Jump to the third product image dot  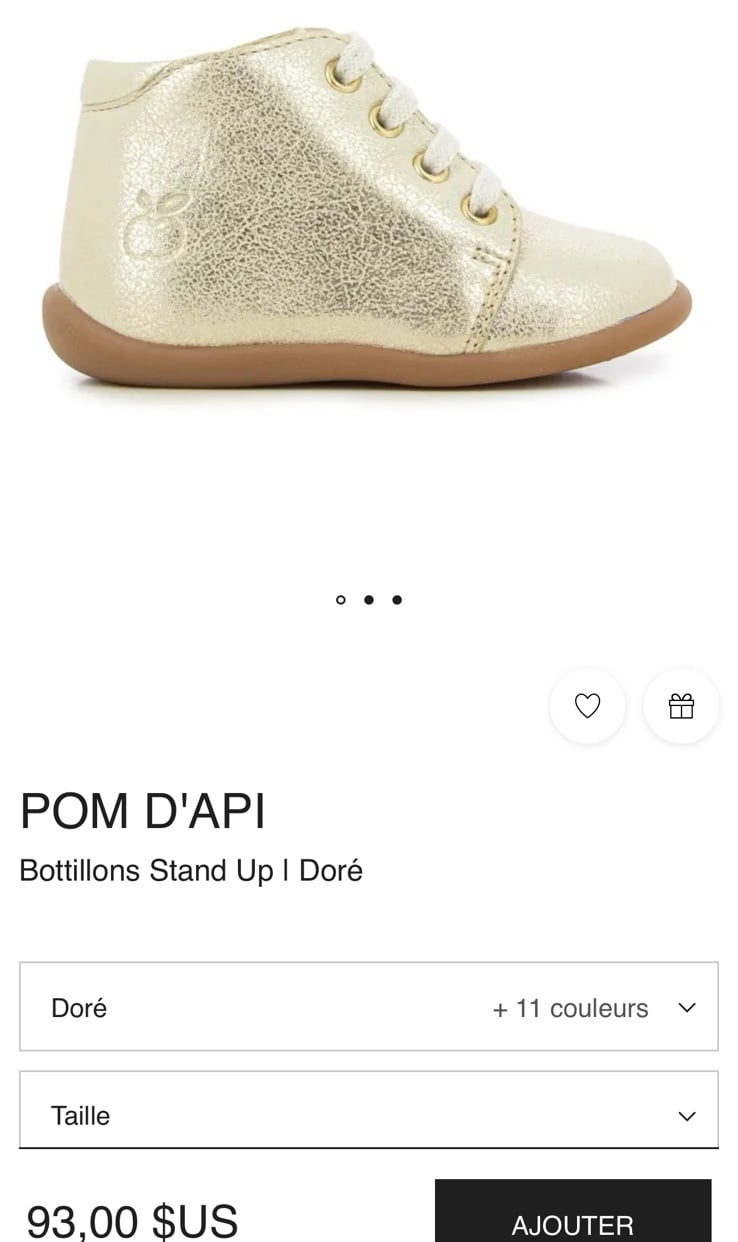tap(397, 600)
